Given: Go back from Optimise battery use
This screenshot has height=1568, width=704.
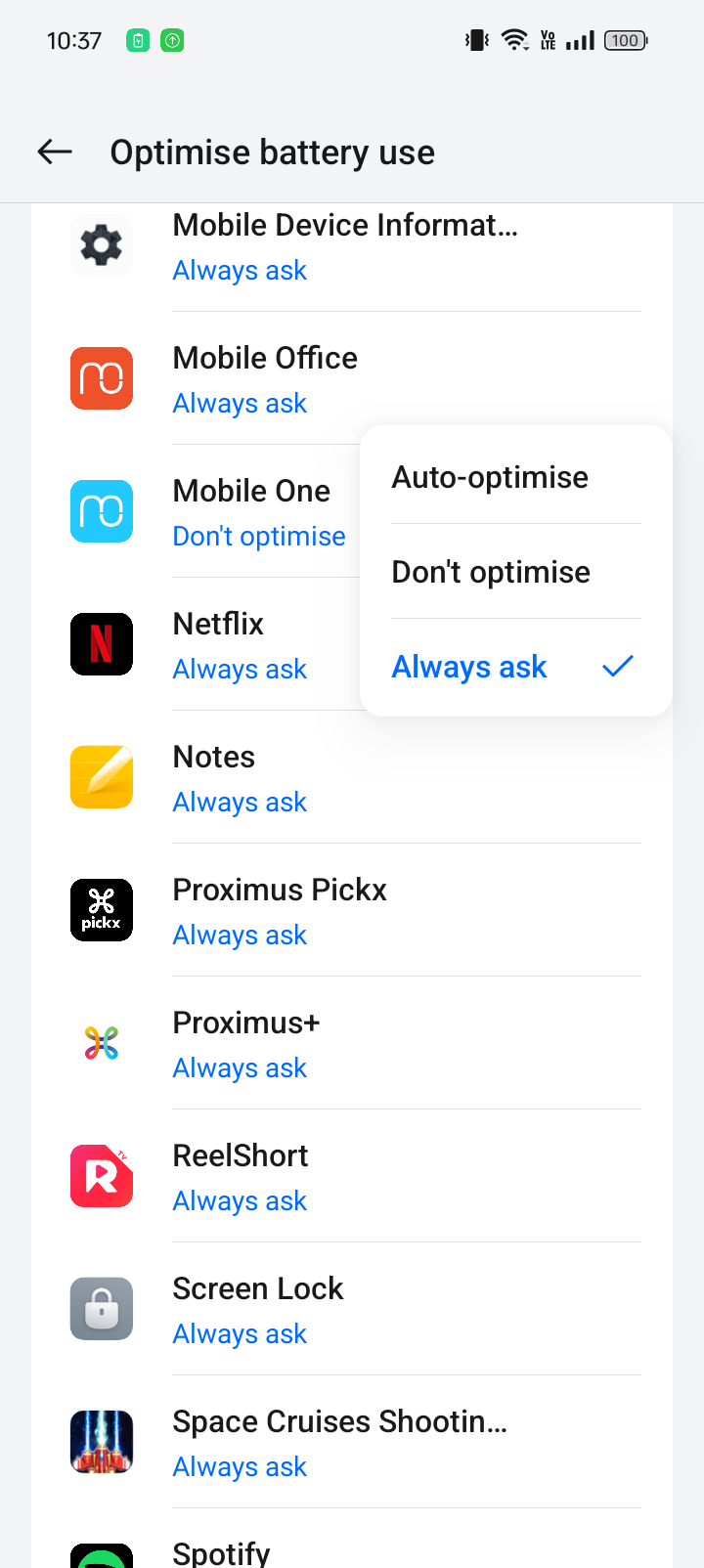Looking at the screenshot, I should (x=55, y=152).
